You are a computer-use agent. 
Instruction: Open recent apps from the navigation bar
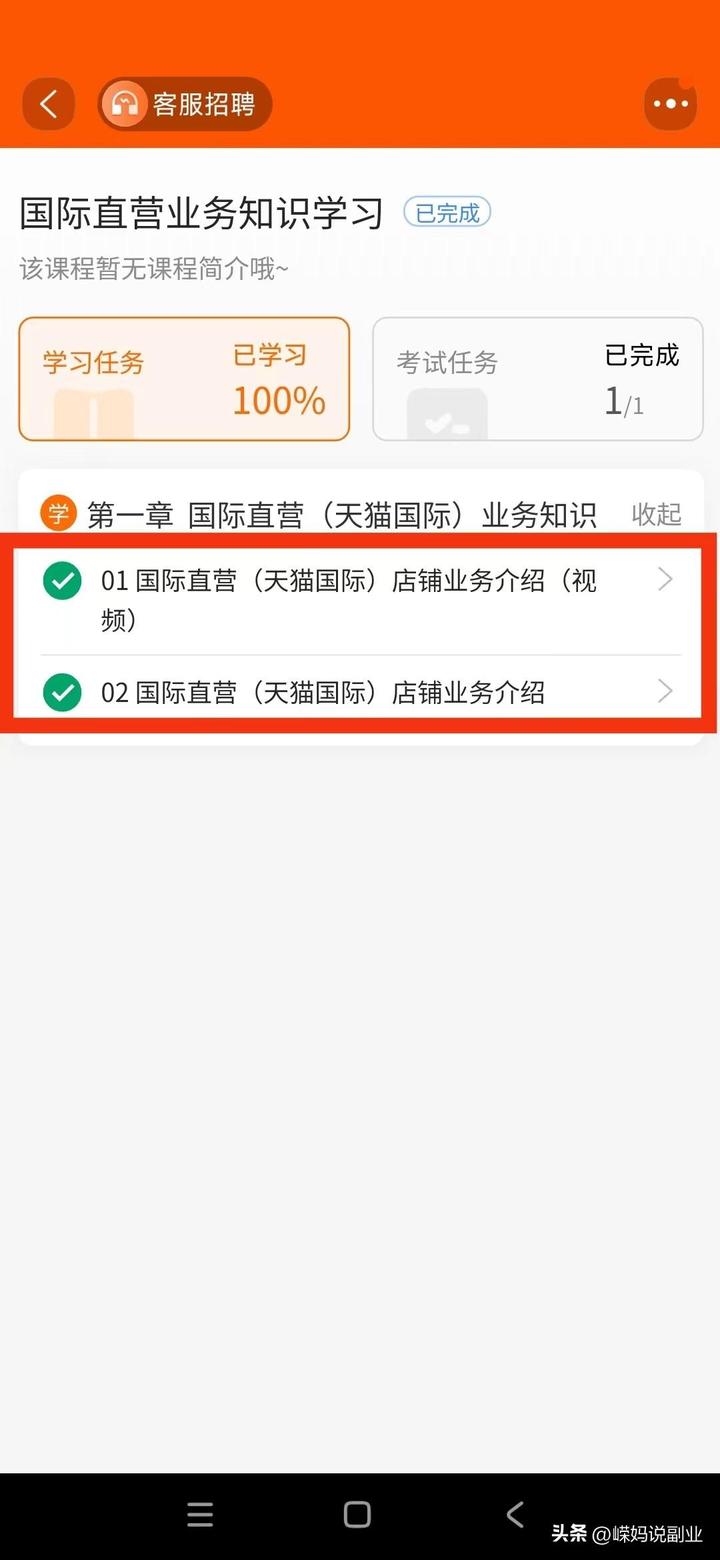pyautogui.click(x=200, y=1514)
